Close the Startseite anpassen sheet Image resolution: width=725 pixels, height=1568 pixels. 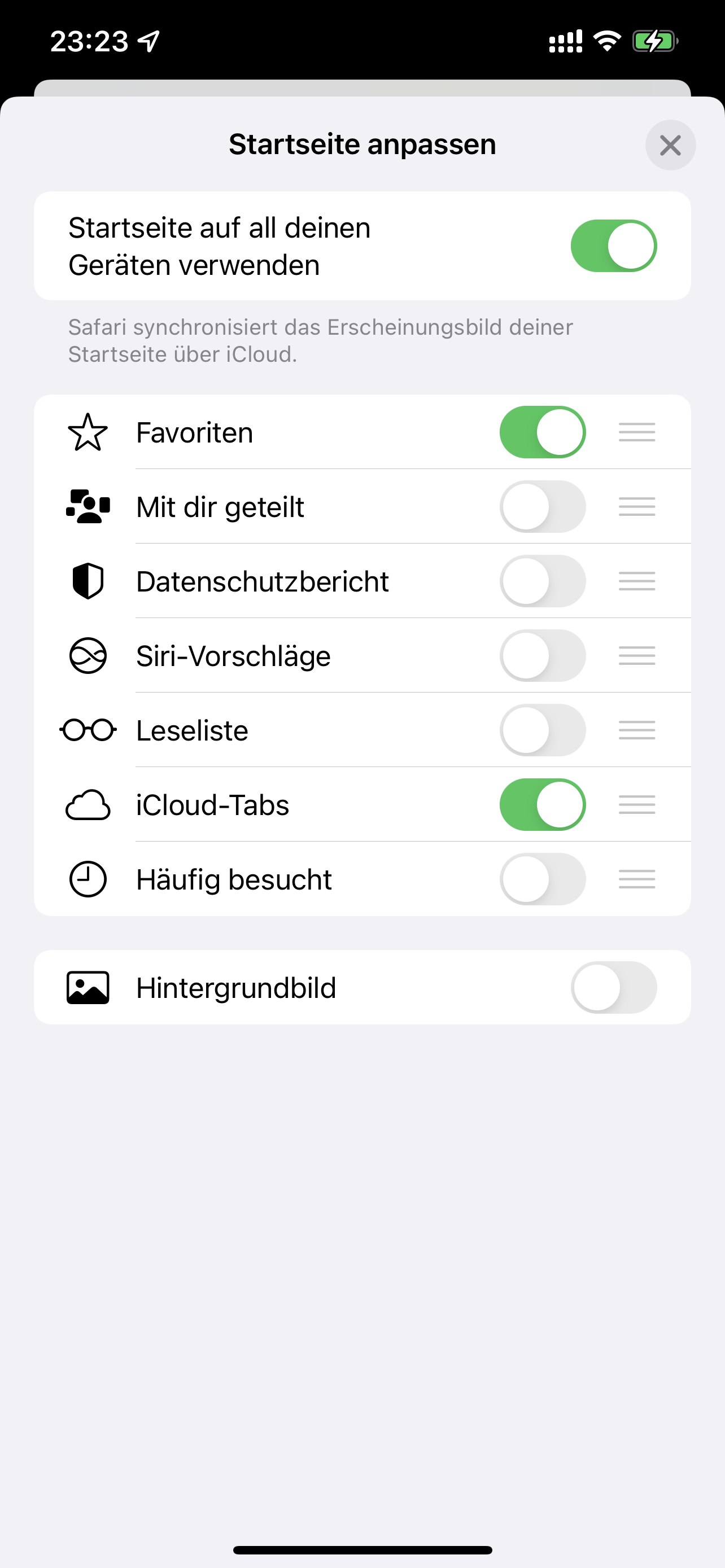(x=670, y=146)
